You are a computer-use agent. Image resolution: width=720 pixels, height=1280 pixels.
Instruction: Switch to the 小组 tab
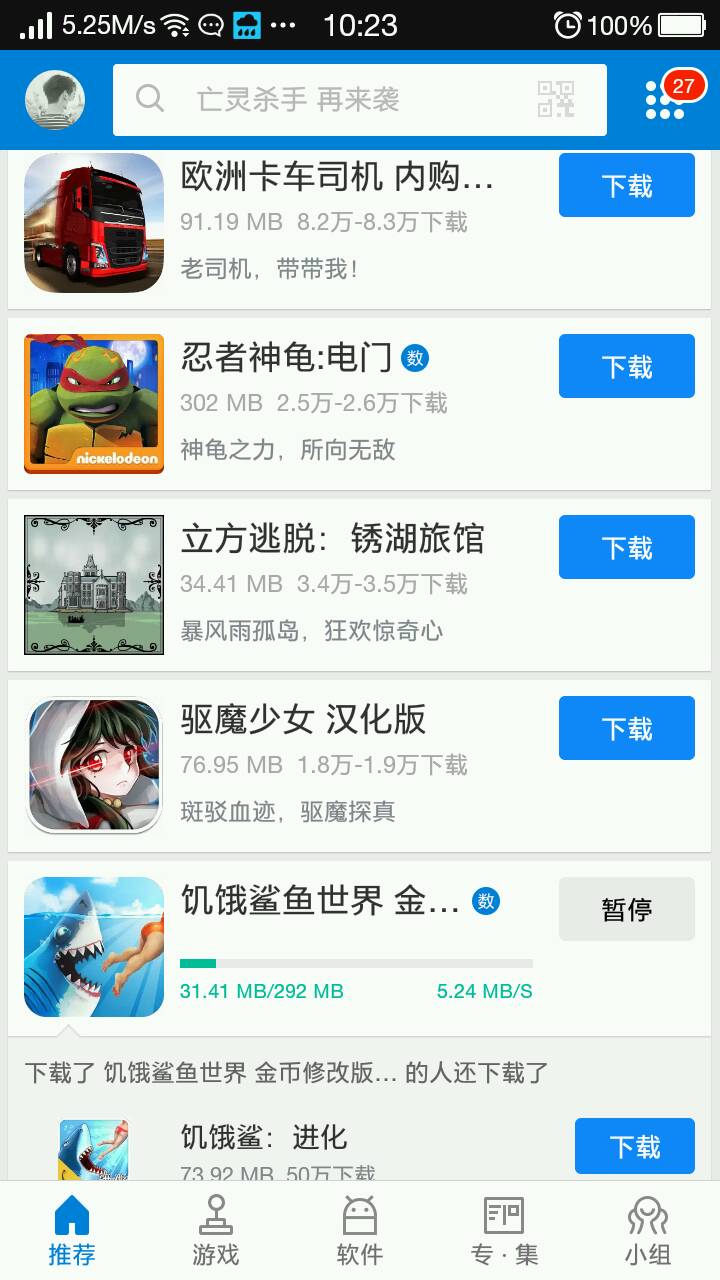pos(647,1231)
